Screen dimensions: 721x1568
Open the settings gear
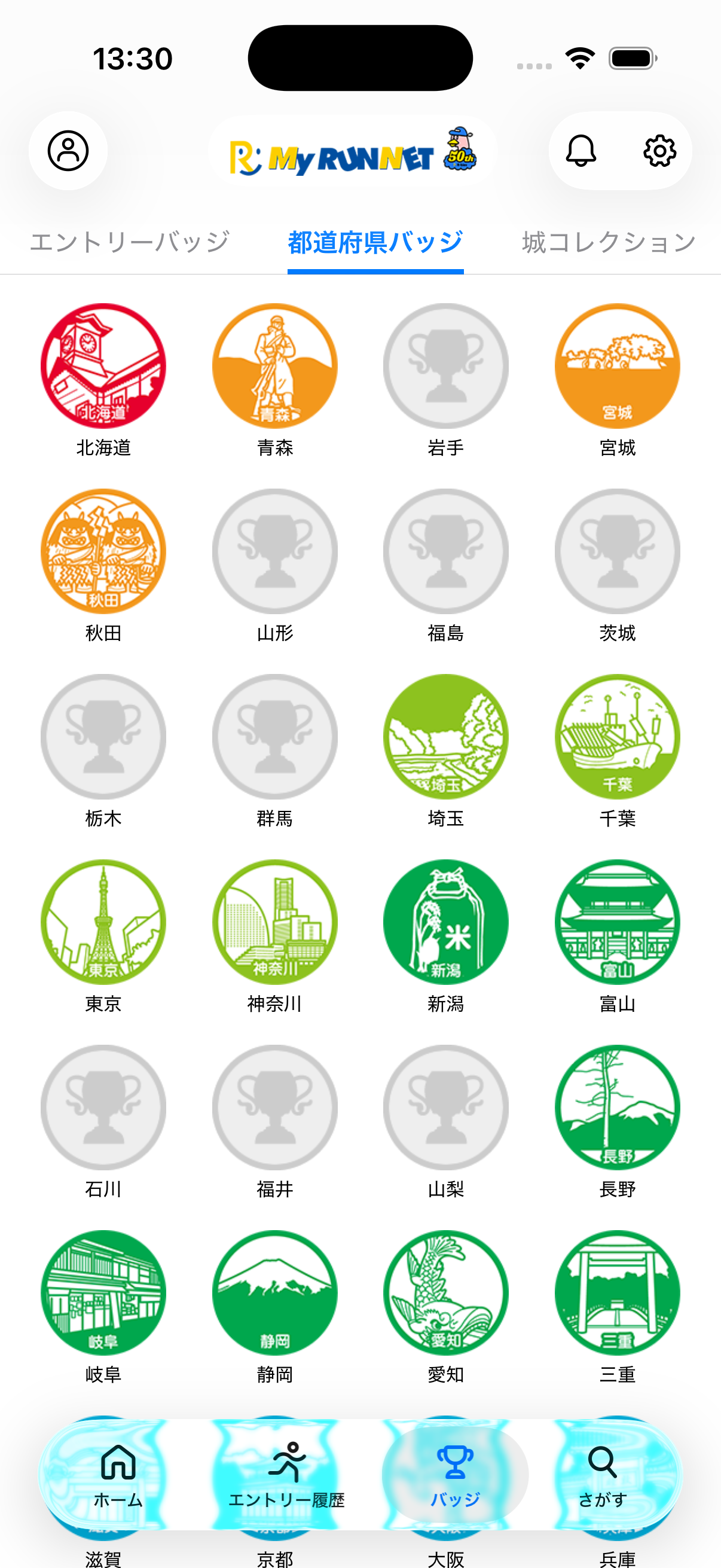659,150
